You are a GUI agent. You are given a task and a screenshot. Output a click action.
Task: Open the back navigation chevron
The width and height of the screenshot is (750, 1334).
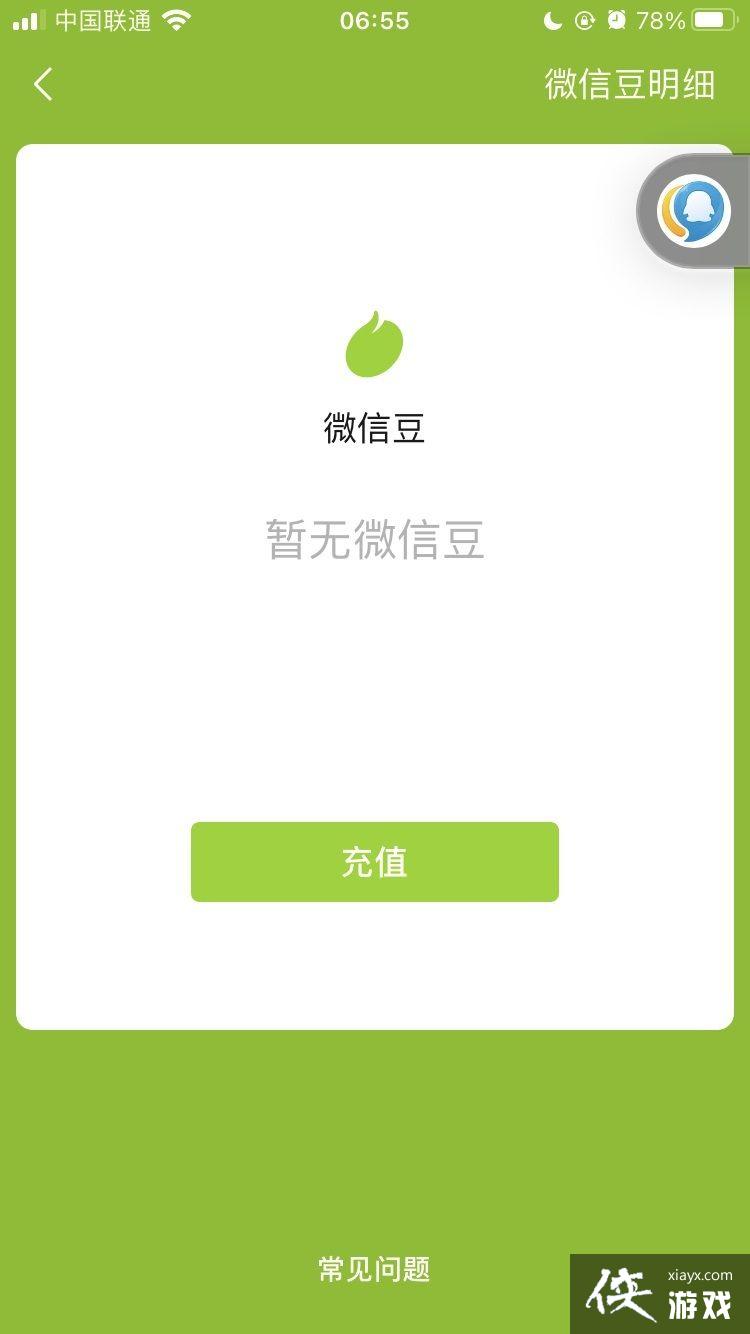click(x=42, y=86)
